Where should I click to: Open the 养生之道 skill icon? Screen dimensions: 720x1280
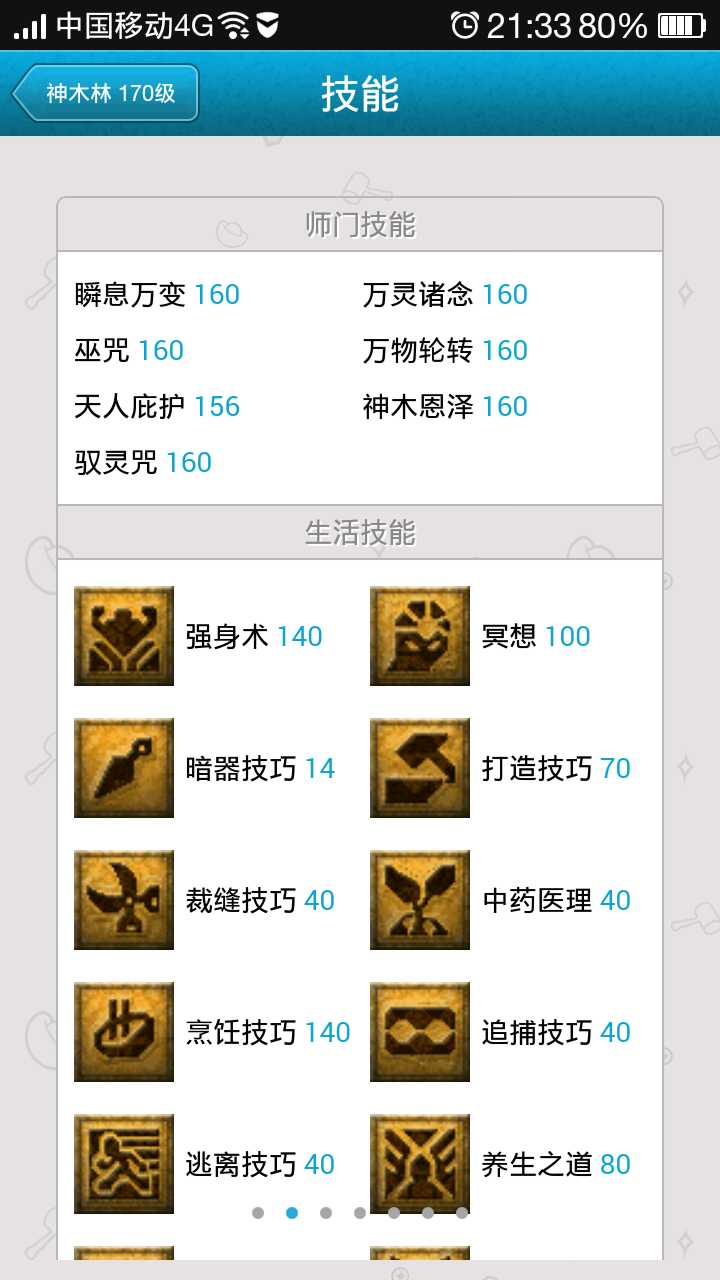[420, 1164]
